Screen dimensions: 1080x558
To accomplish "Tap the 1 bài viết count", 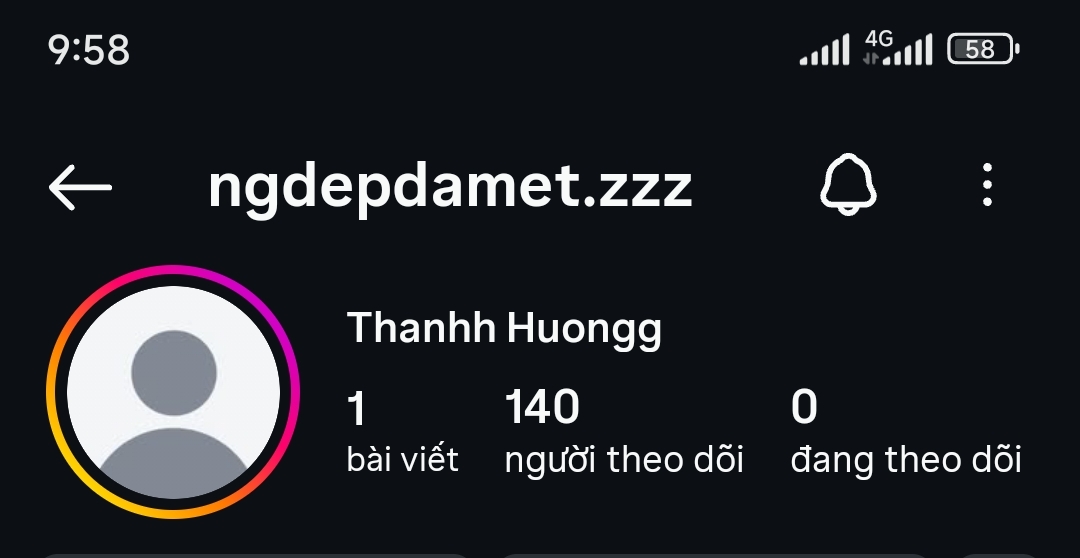I will click(x=401, y=433).
